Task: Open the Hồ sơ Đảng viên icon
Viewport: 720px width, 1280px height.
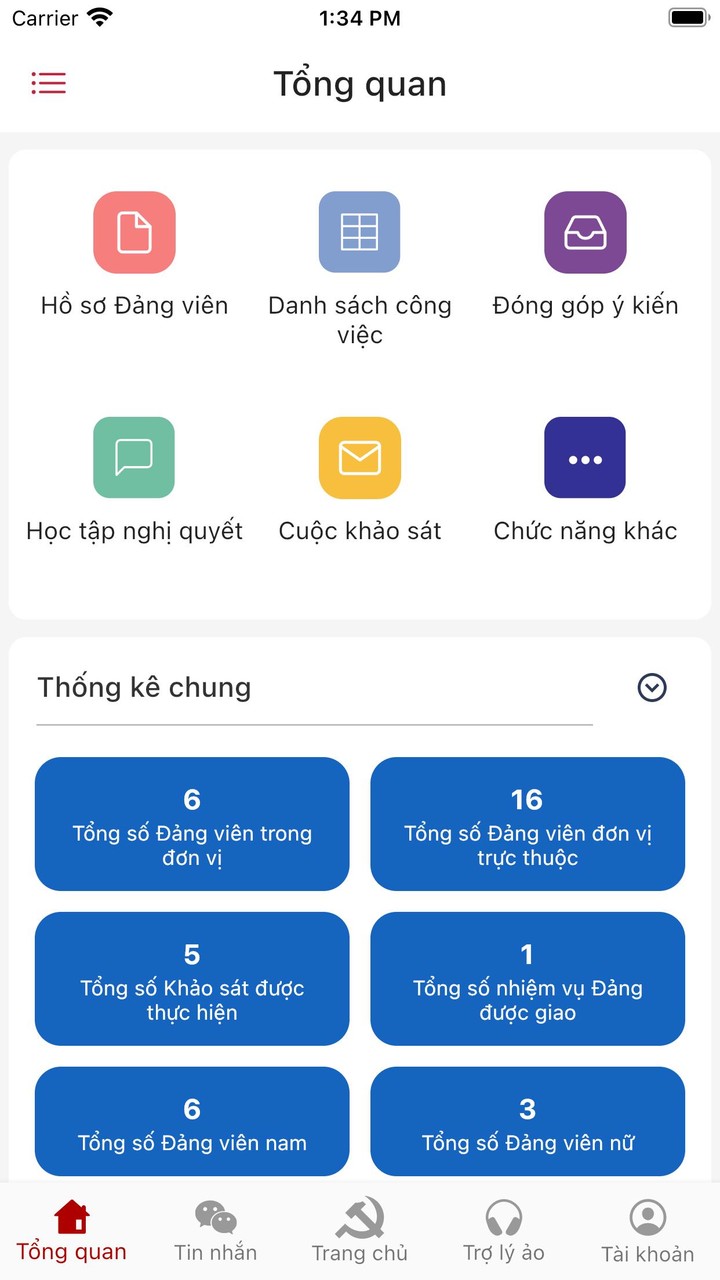Action: click(x=134, y=232)
